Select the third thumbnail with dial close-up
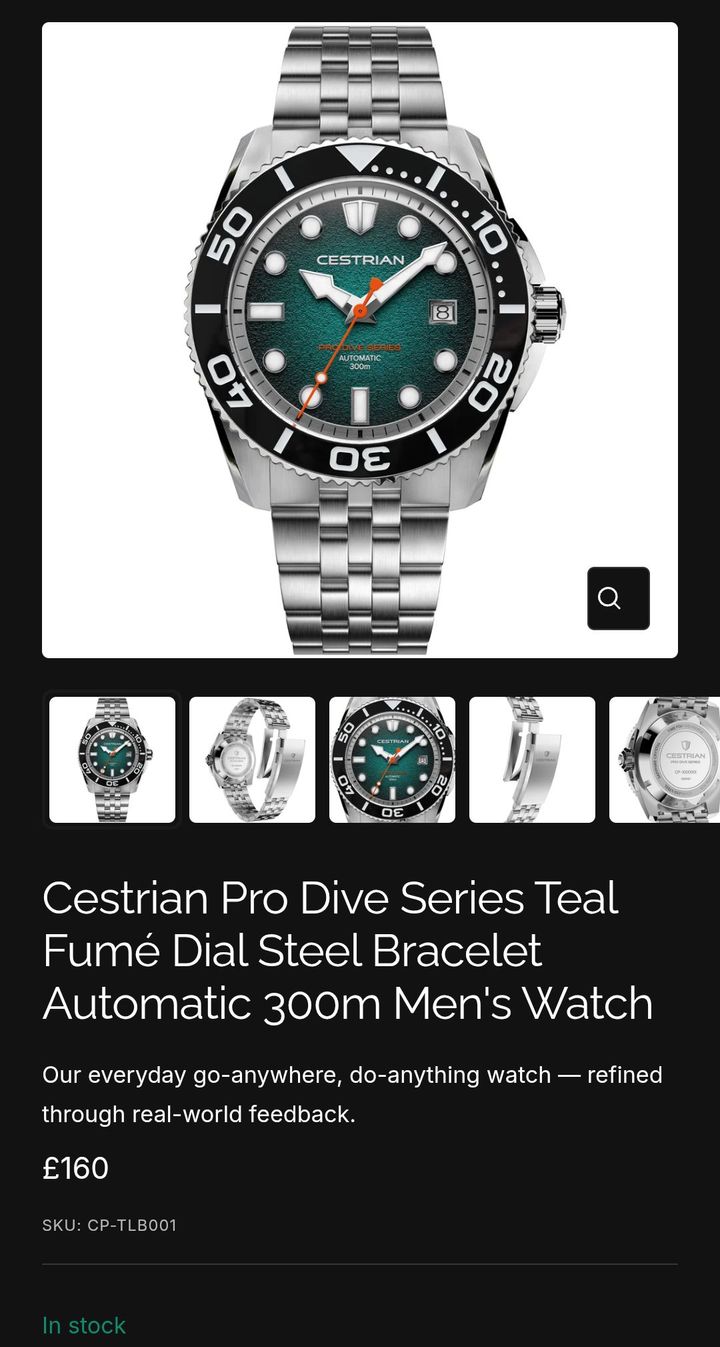Screen dimensions: 720x1347 coord(392,760)
